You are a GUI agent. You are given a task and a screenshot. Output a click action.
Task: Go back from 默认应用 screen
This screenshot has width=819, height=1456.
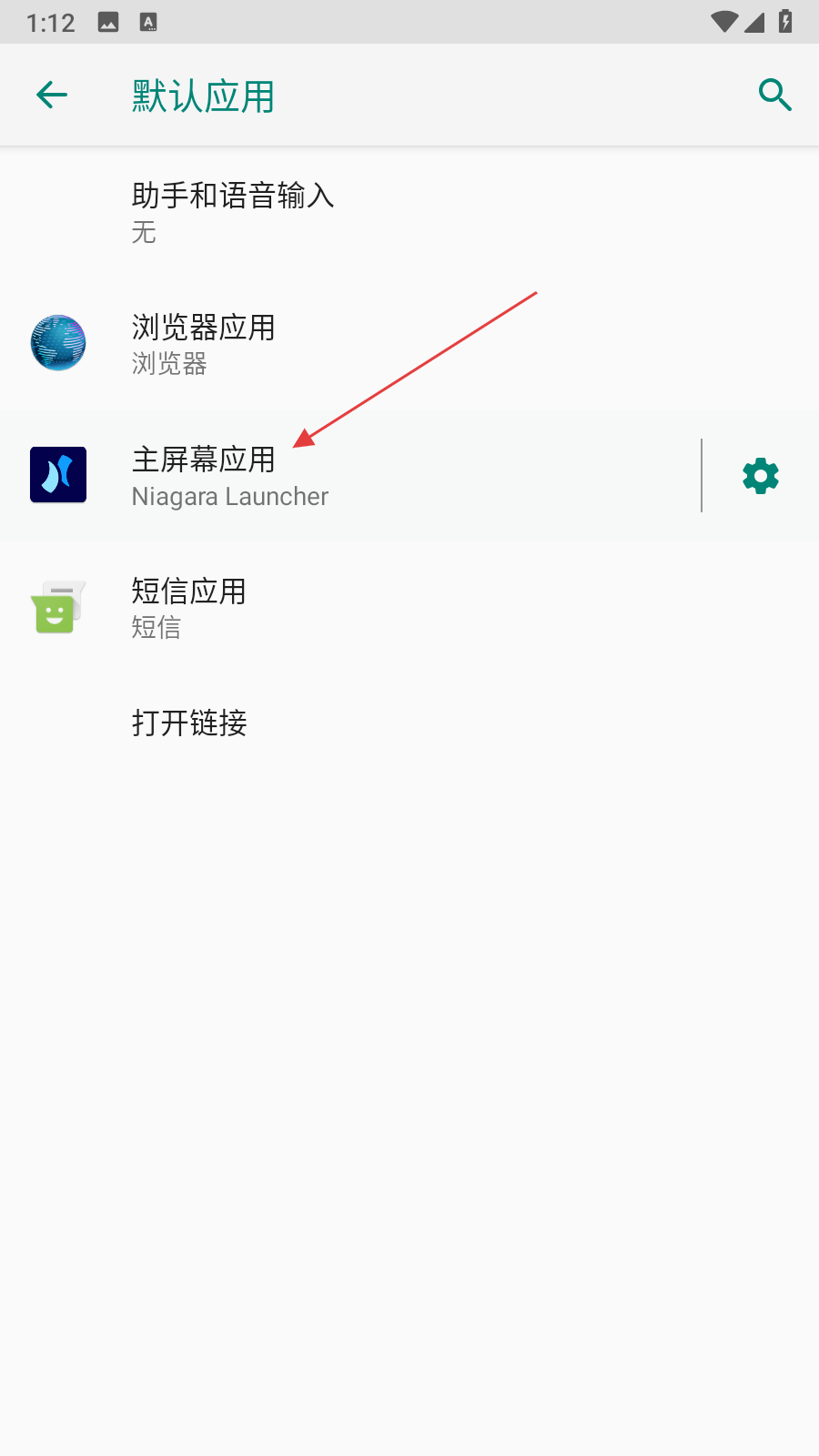point(52,95)
